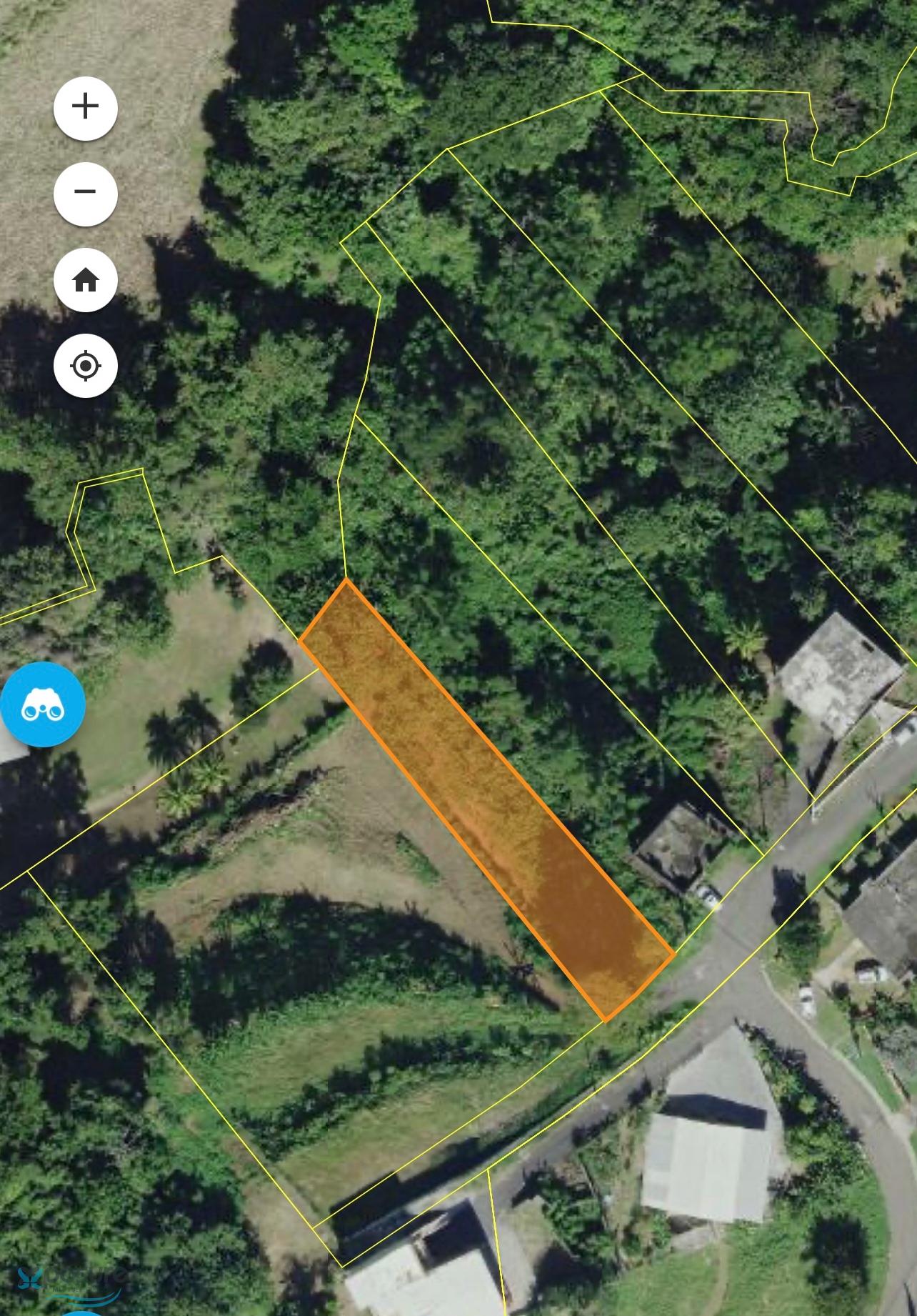
Task: Center map on my location
Action: point(86,366)
